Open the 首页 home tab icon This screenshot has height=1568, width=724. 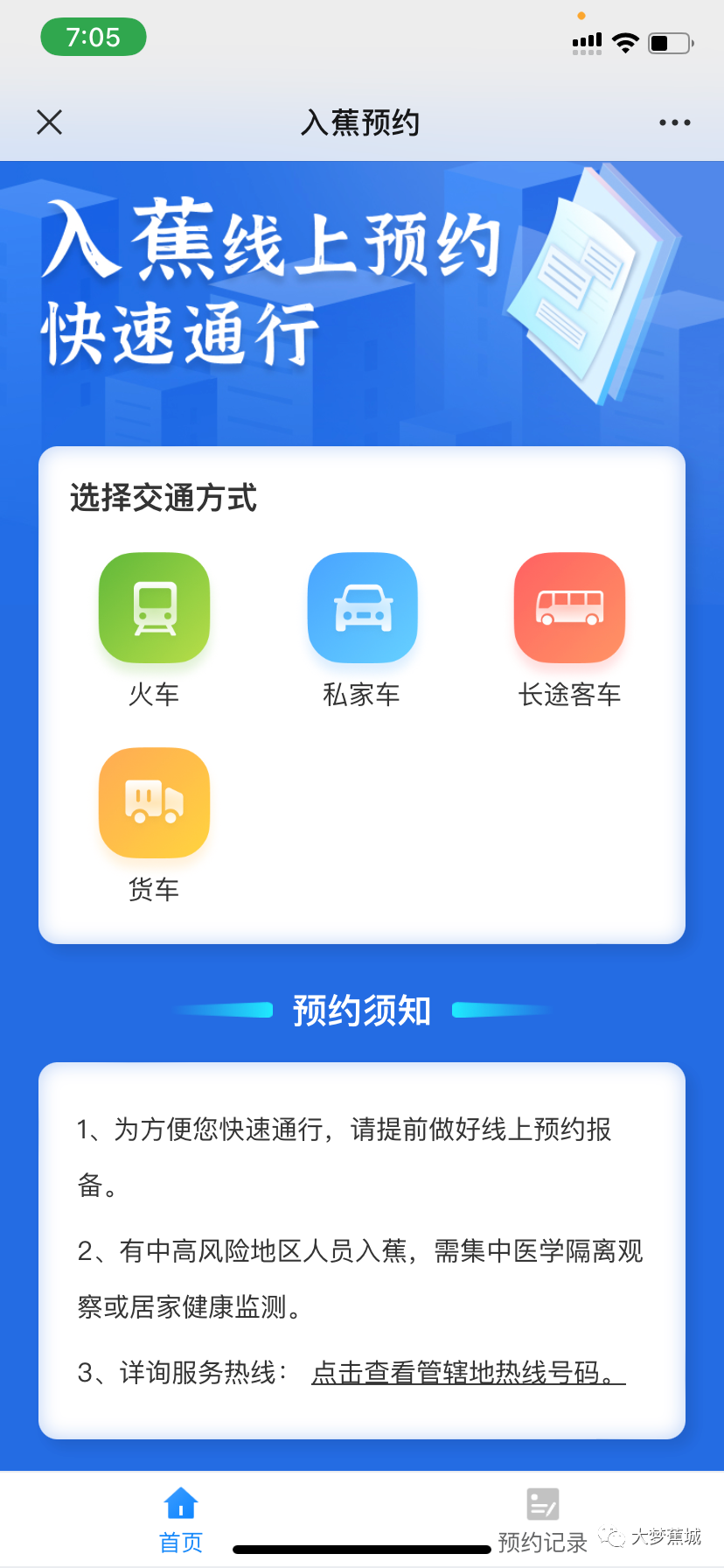180,1498
